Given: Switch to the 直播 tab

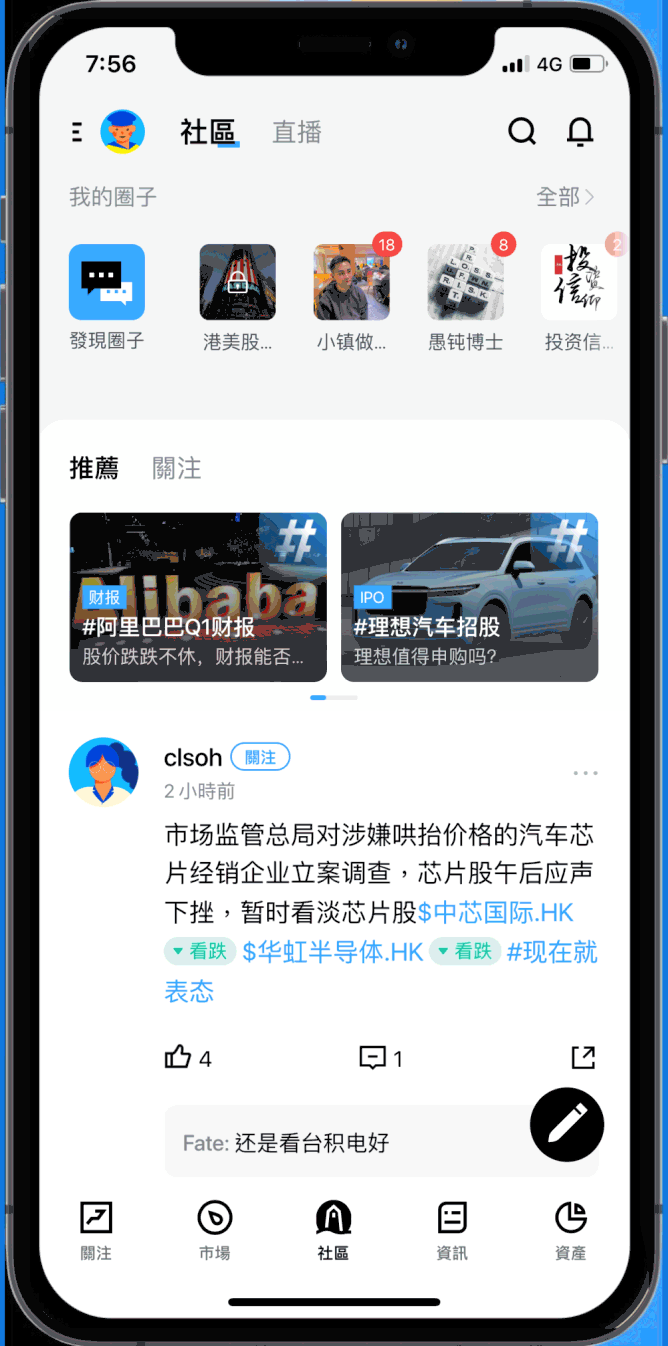Looking at the screenshot, I should 297,132.
